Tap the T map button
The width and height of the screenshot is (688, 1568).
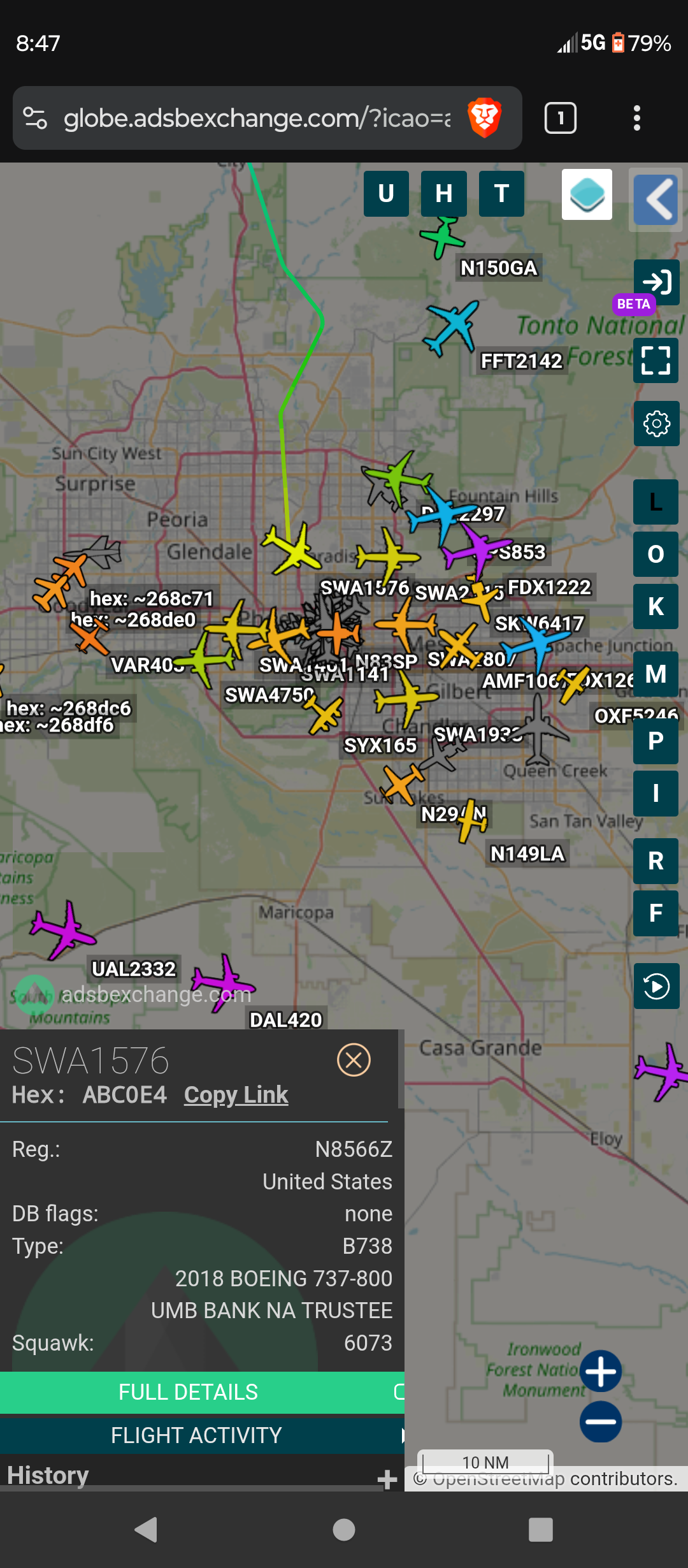click(x=501, y=194)
